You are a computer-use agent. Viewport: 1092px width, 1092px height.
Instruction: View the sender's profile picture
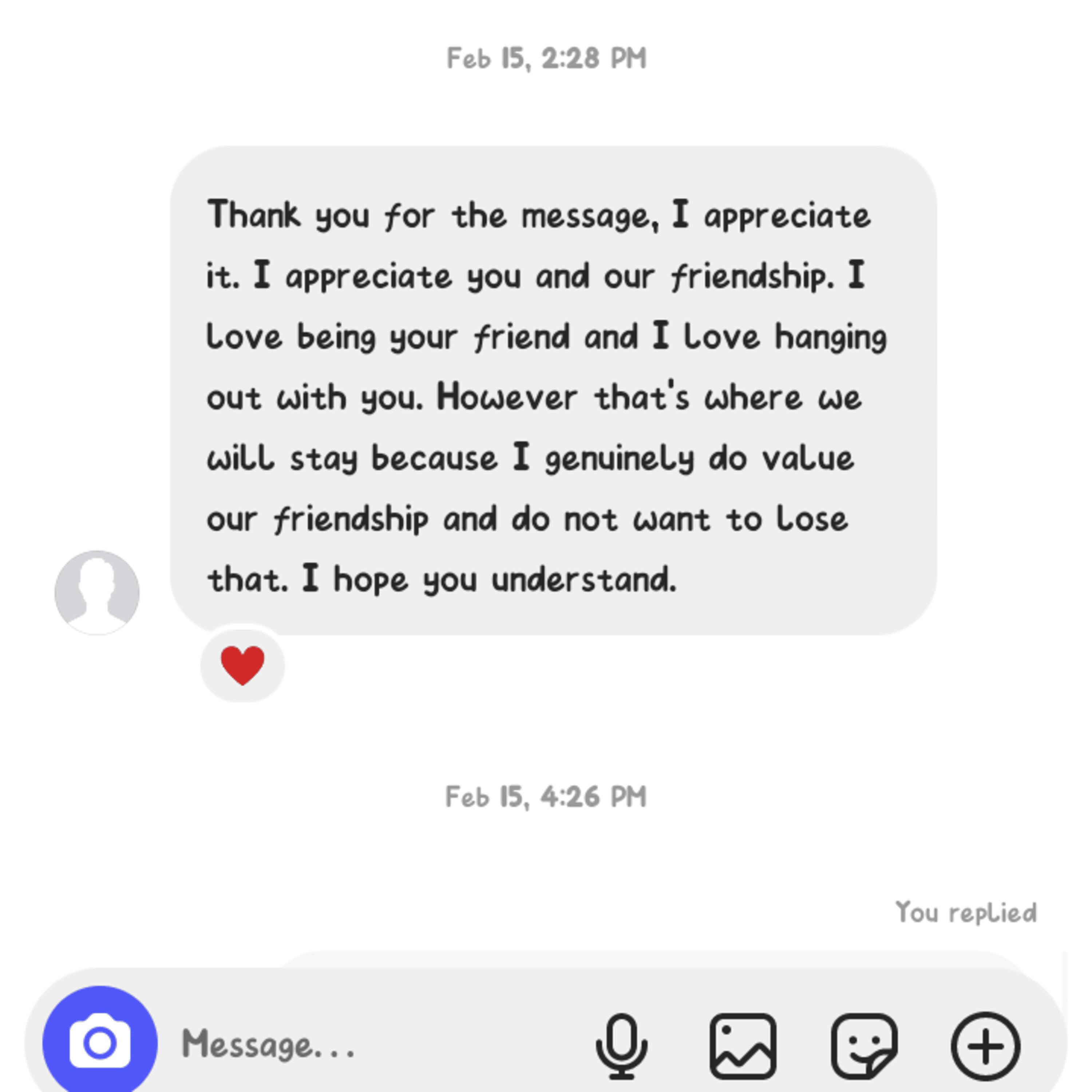(97, 592)
